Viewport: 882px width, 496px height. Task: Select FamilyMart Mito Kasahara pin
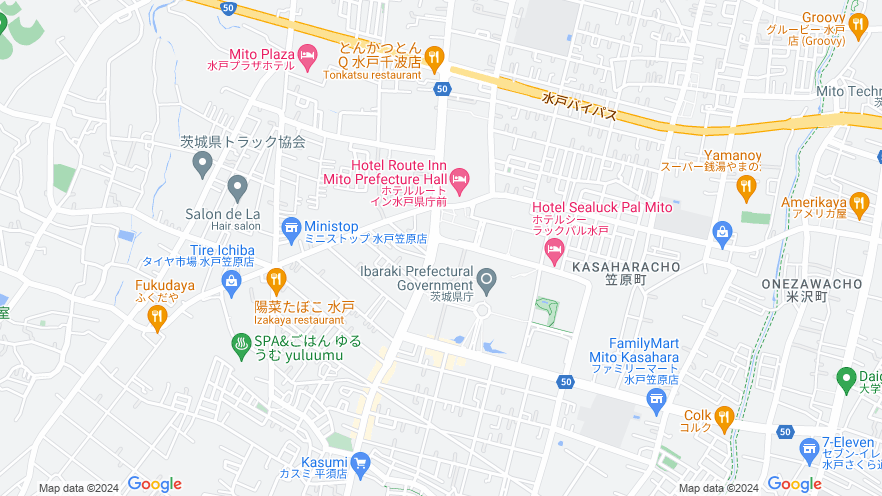656,402
